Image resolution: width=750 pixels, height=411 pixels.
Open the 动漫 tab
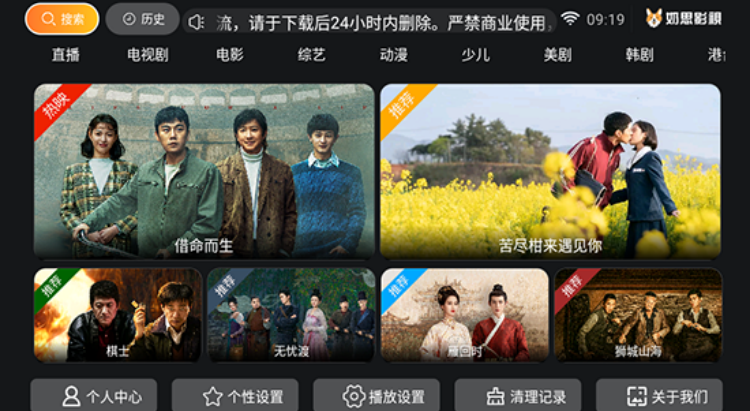tap(394, 55)
